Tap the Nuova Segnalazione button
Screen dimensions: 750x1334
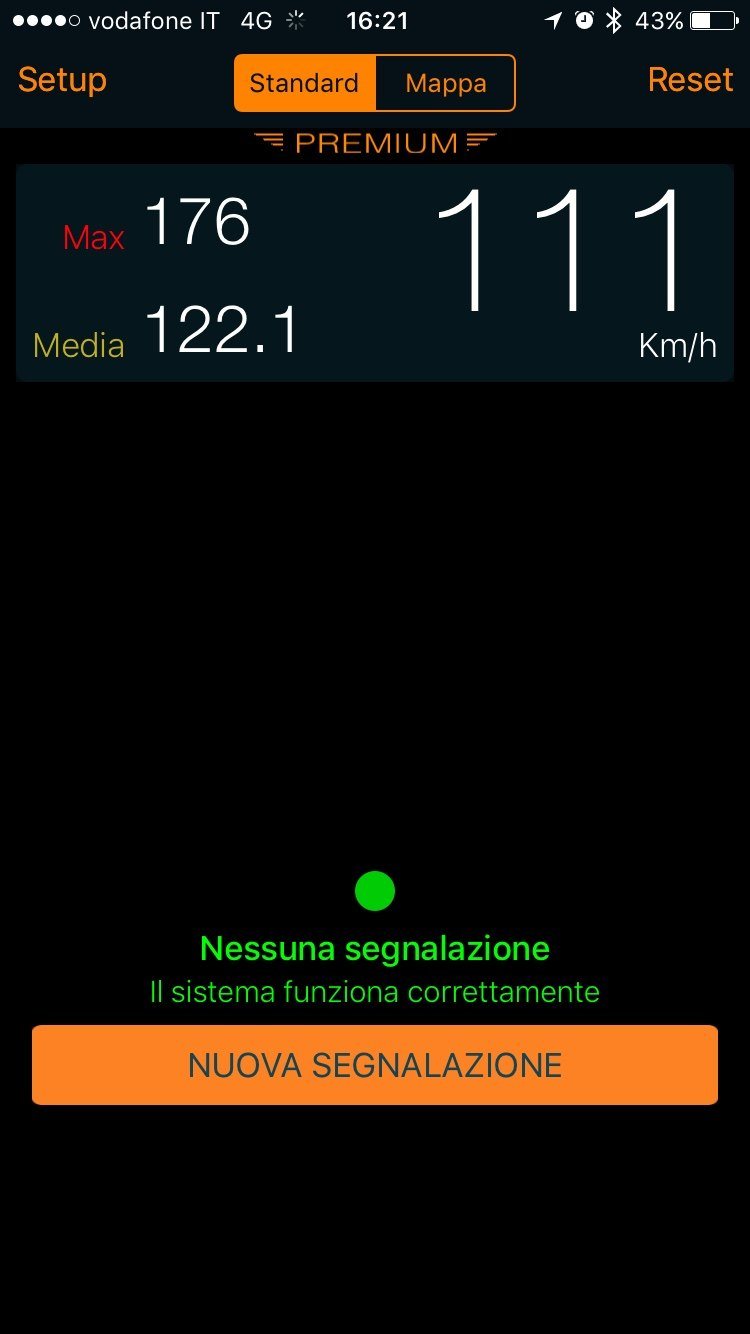[375, 1065]
